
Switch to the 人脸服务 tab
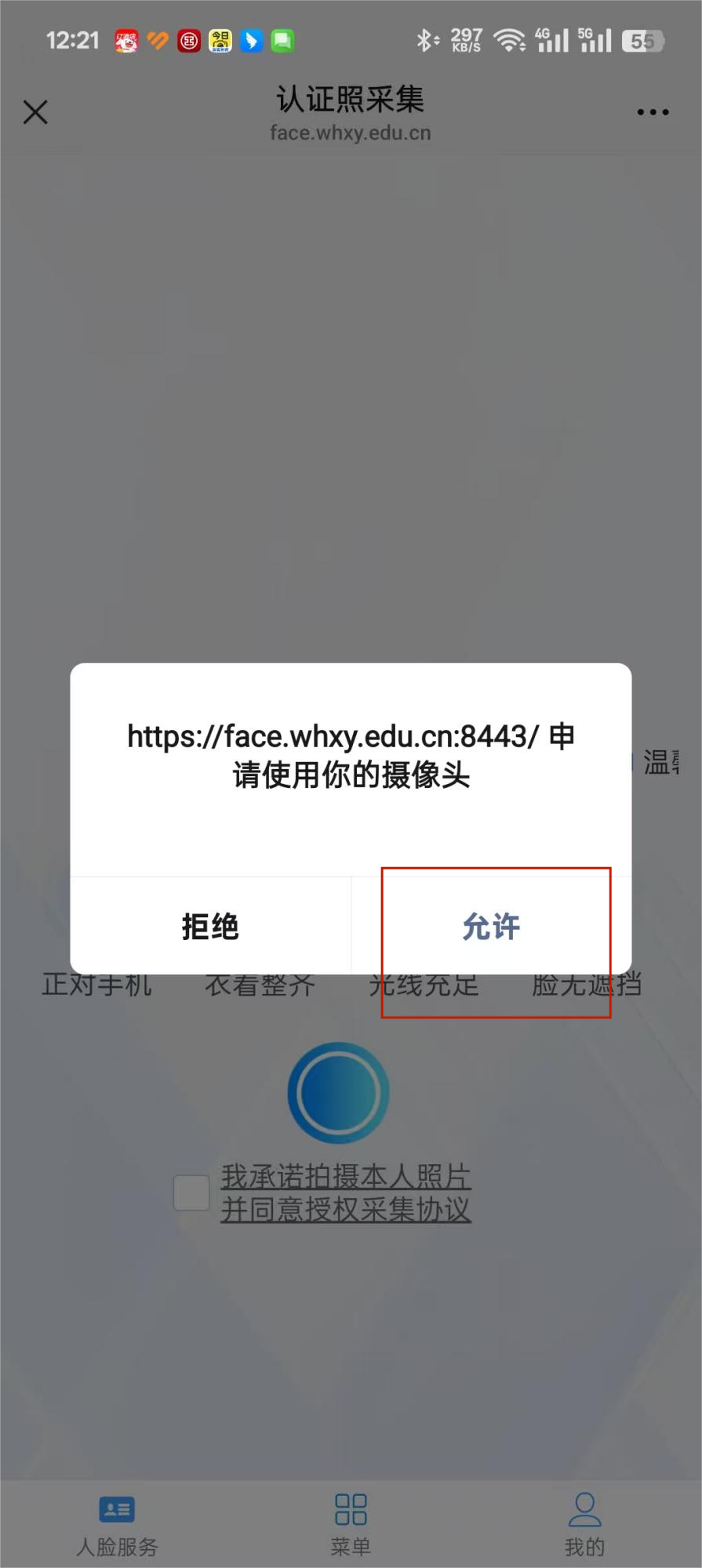pos(117,1523)
